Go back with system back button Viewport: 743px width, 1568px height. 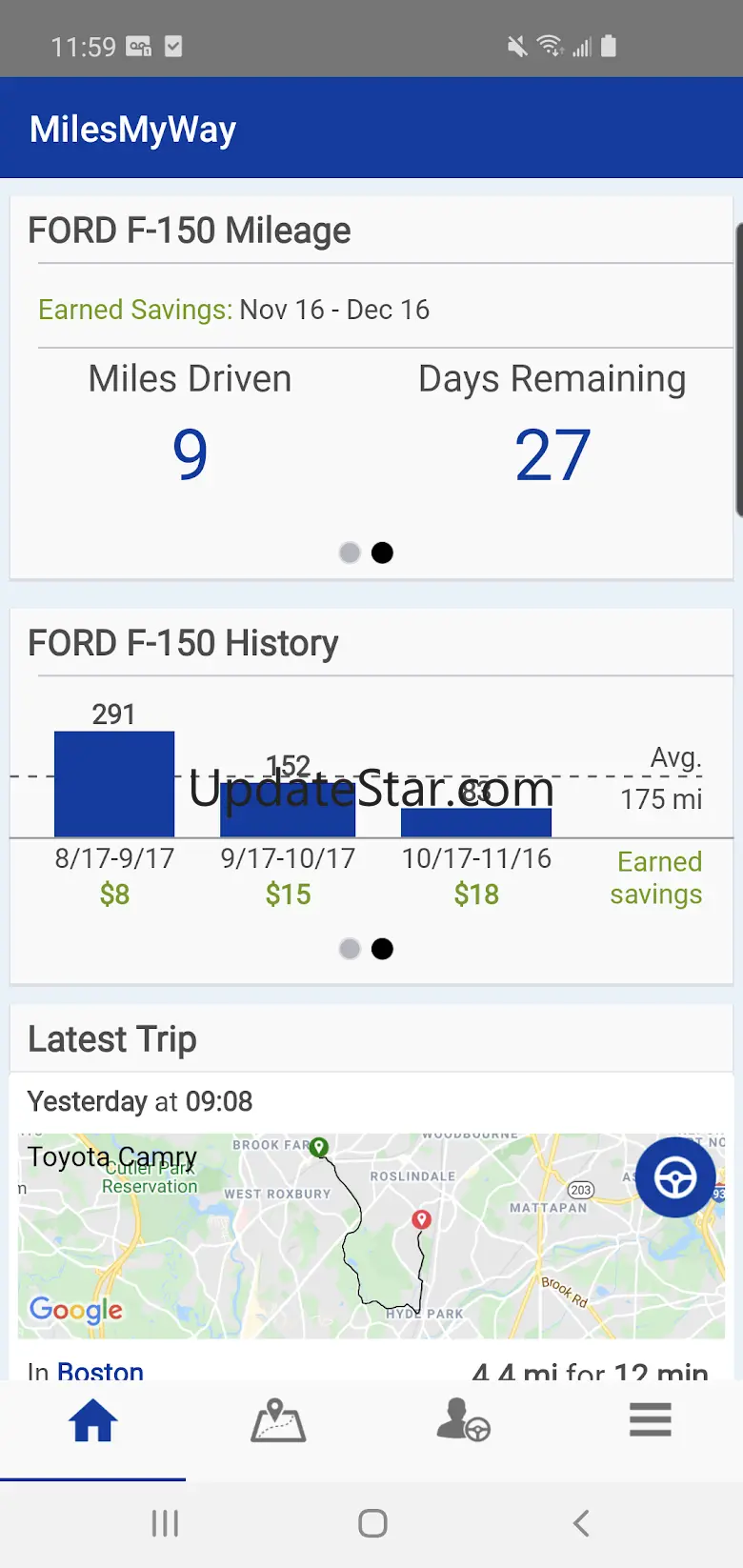pos(581,1523)
